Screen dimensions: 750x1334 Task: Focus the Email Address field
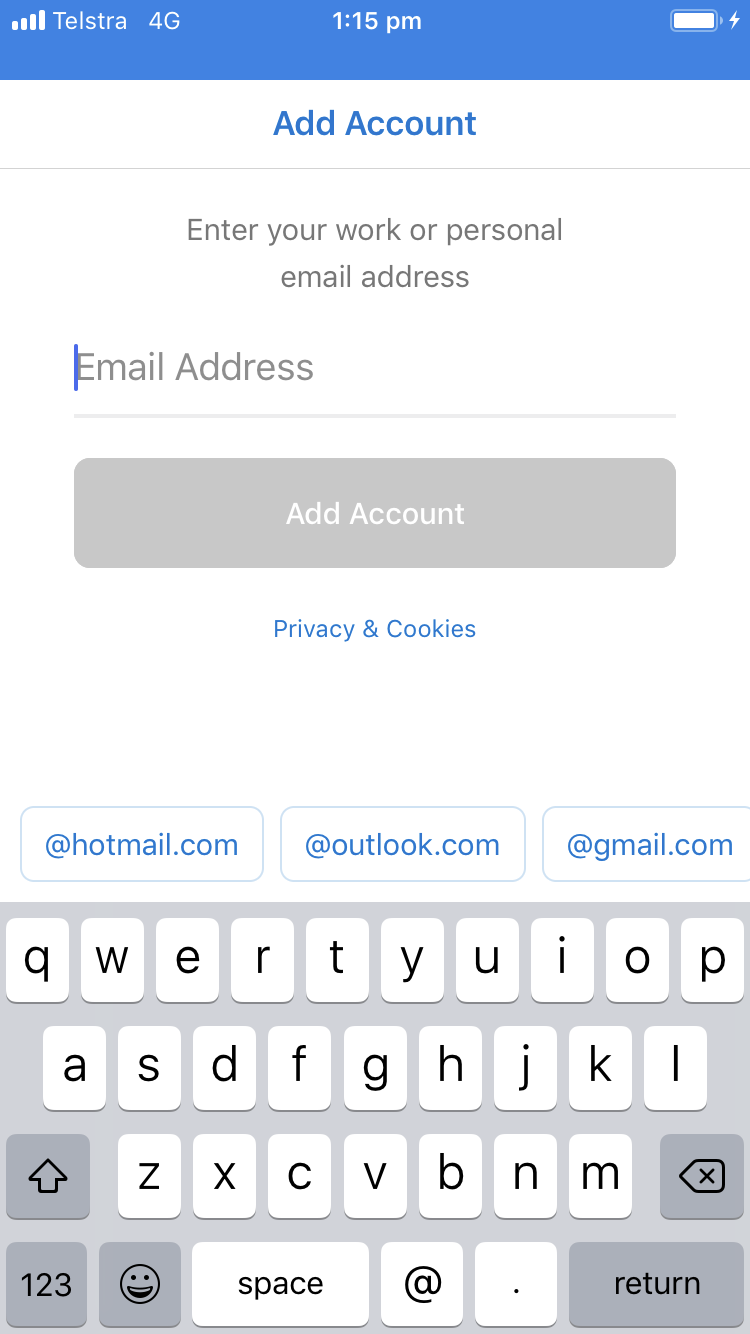374,368
